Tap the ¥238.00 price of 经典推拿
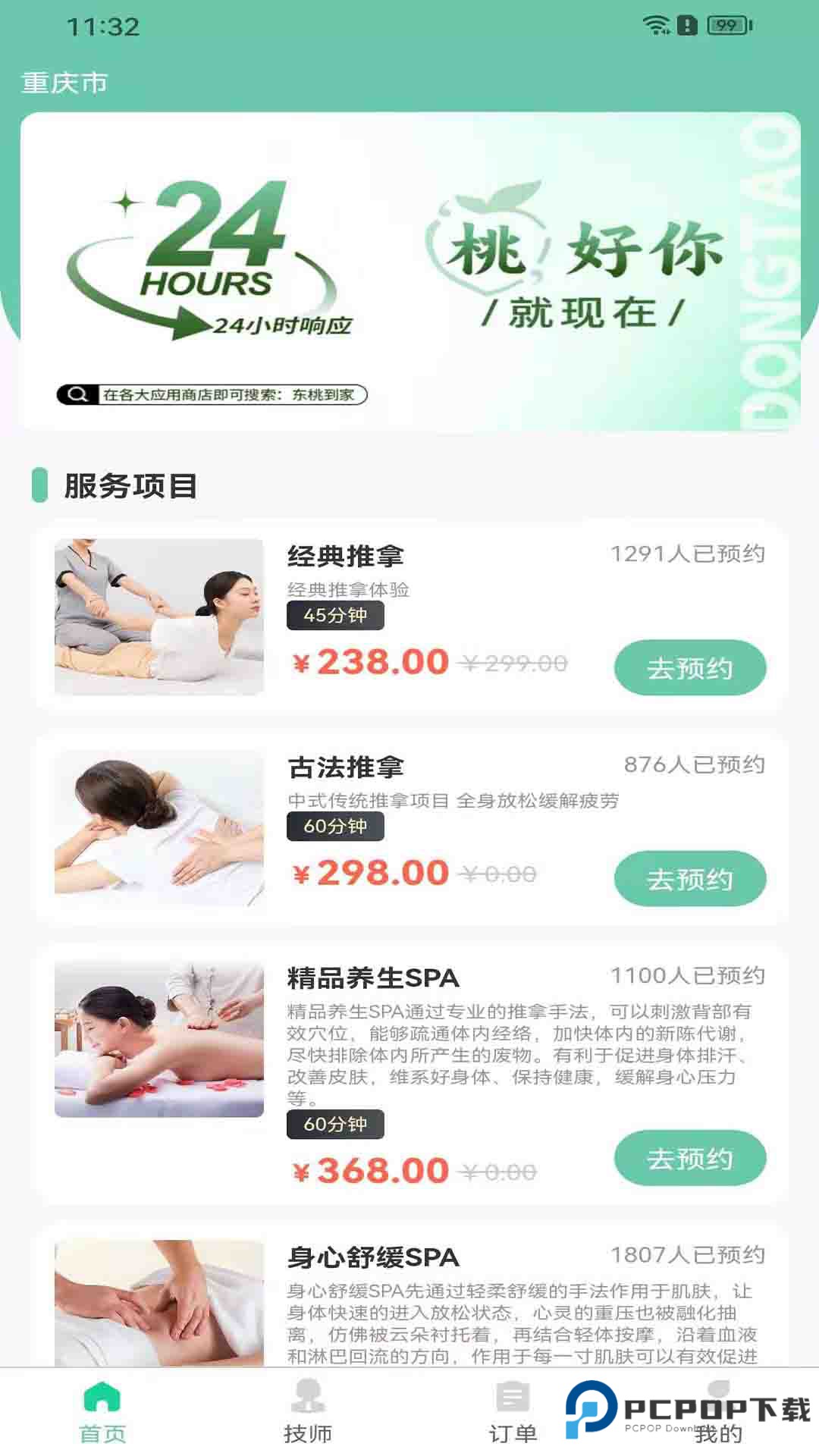 tap(369, 661)
